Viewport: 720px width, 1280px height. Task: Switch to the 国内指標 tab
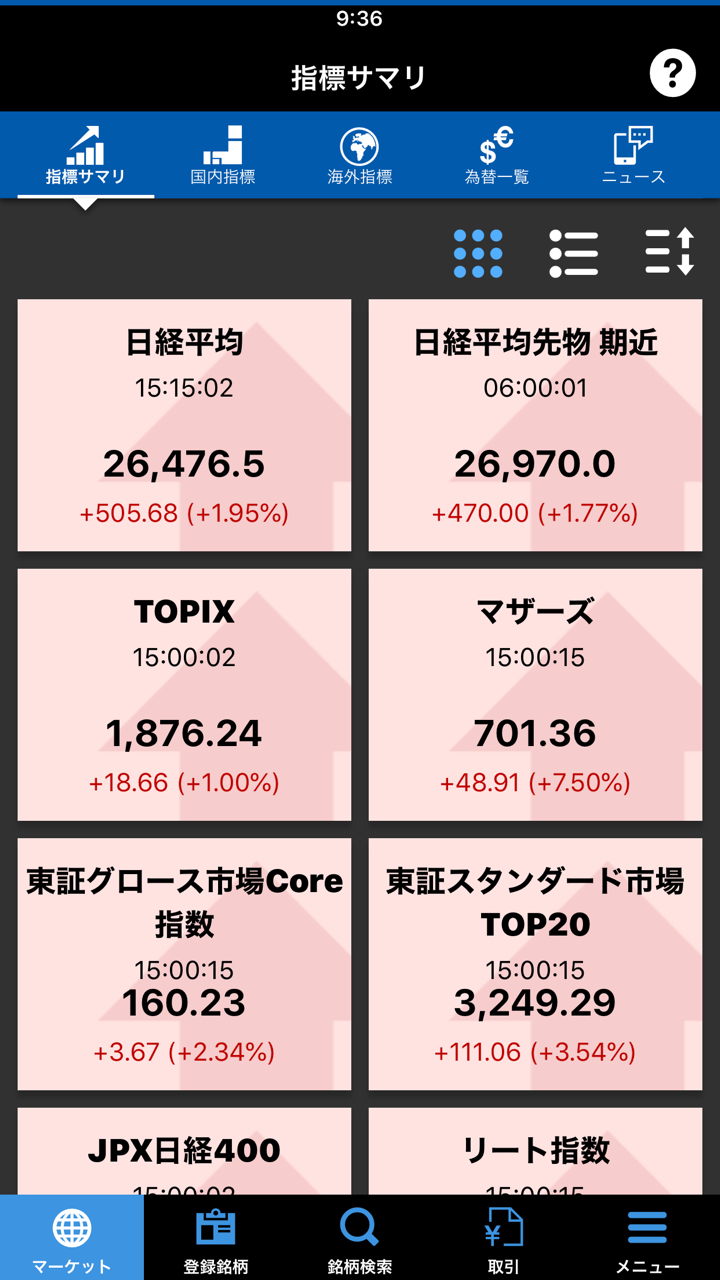pos(223,156)
